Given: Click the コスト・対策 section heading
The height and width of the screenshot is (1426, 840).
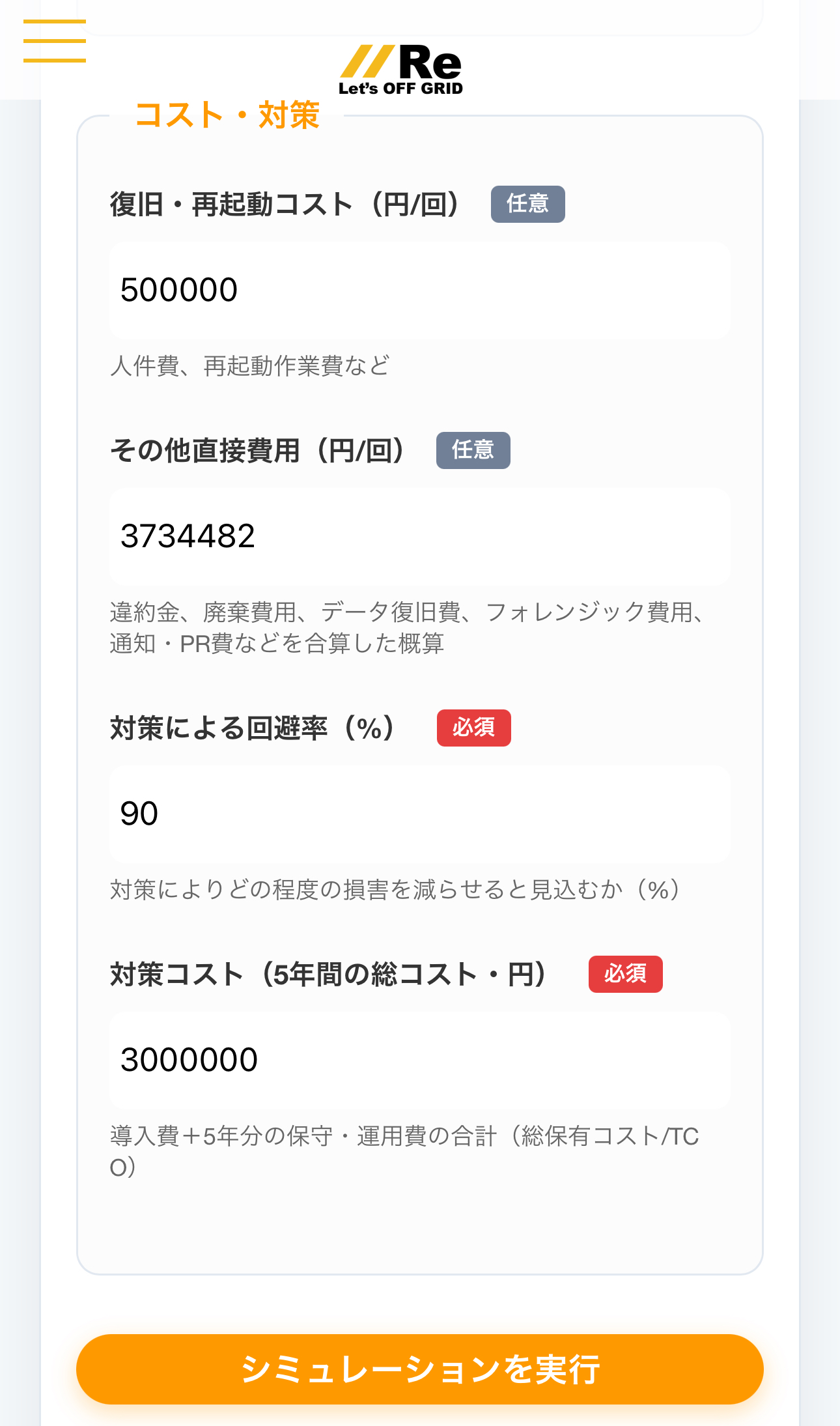Looking at the screenshot, I should (x=227, y=116).
